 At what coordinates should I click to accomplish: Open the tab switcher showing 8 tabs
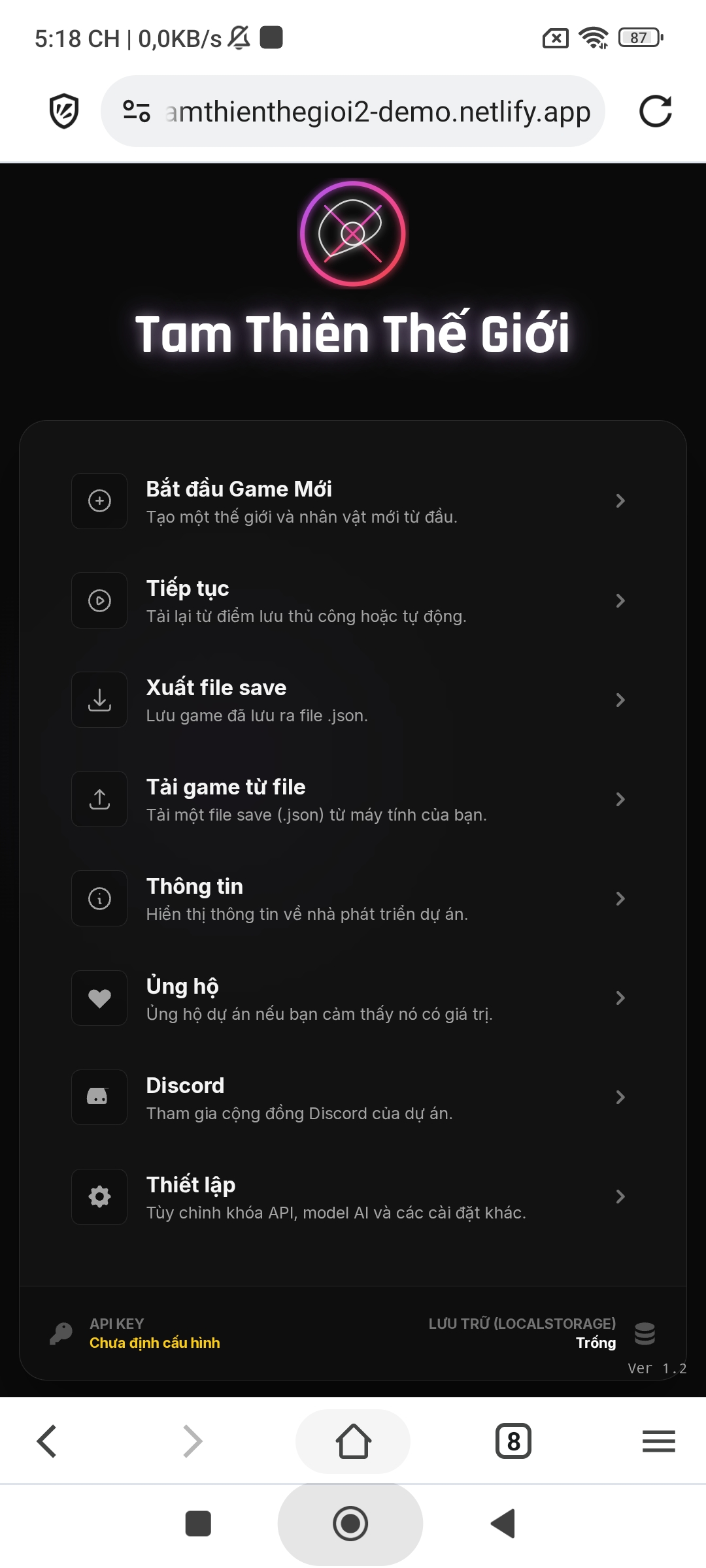(513, 1441)
